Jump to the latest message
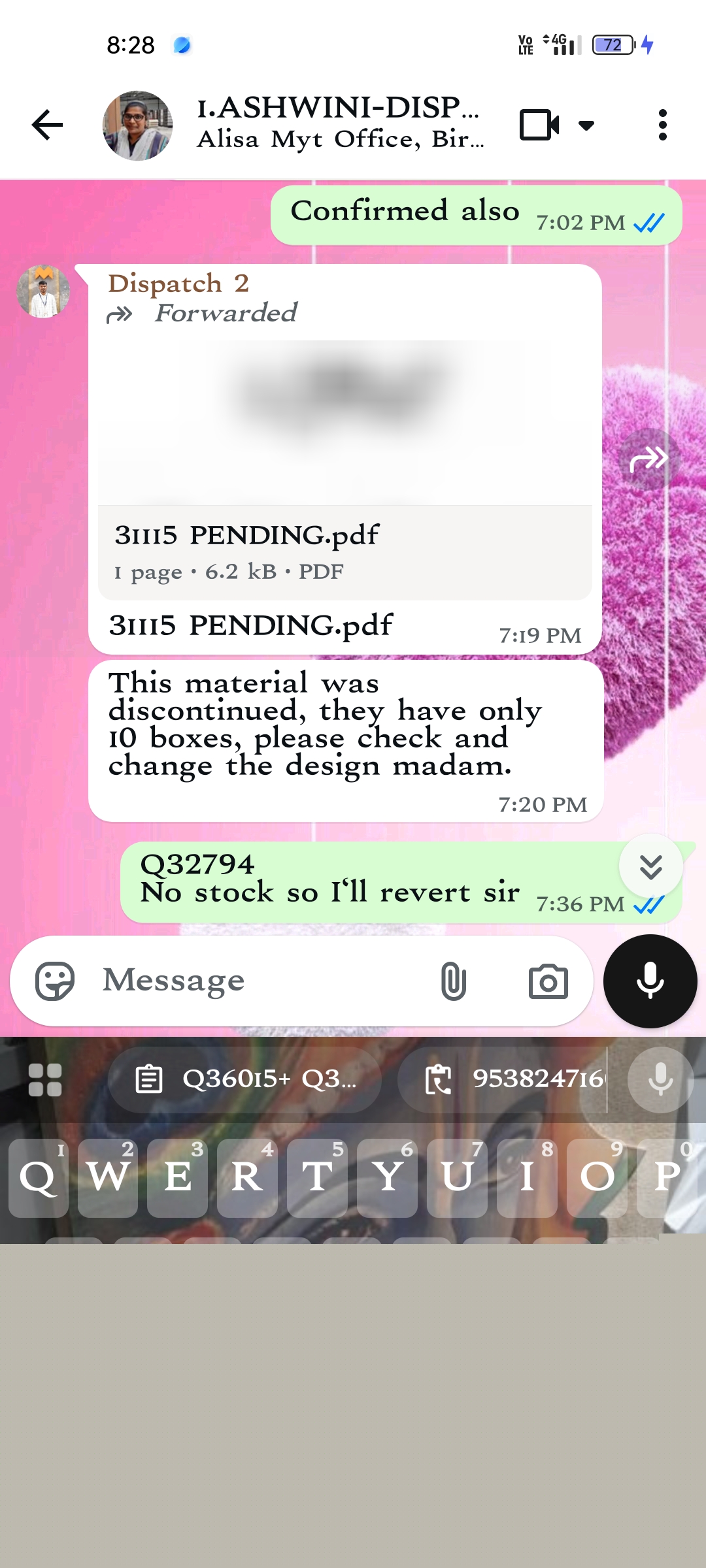 point(650,866)
